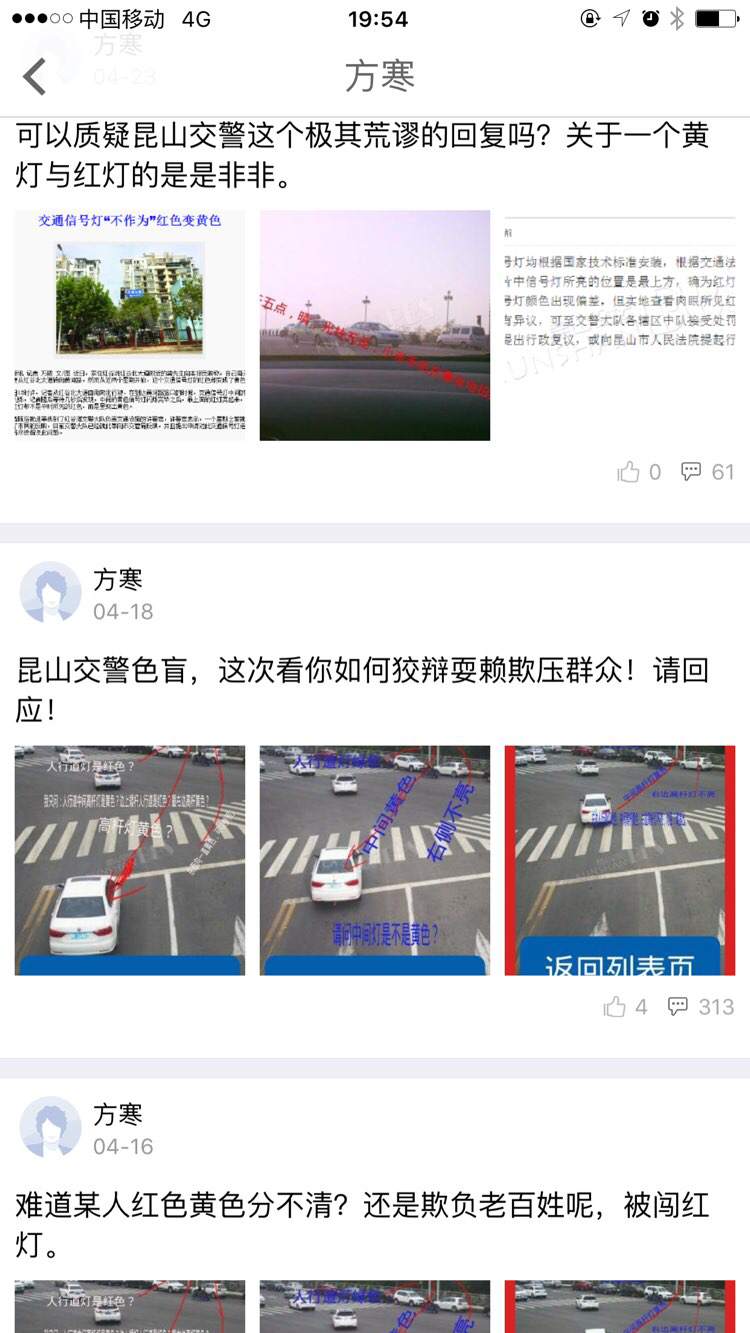View middle image of the 04-18 post
Screen dimensions: 750x1333
pyautogui.click(x=375, y=860)
